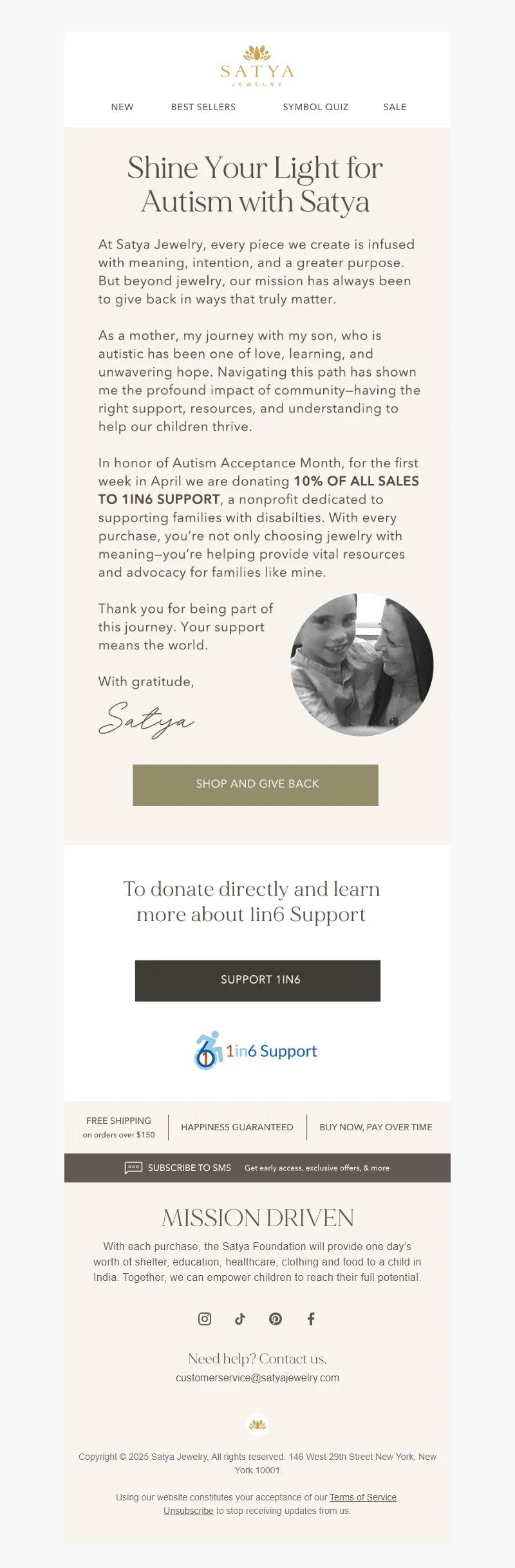The width and height of the screenshot is (515, 1568).
Task: Read the Terms of Service
Action: (x=363, y=1497)
